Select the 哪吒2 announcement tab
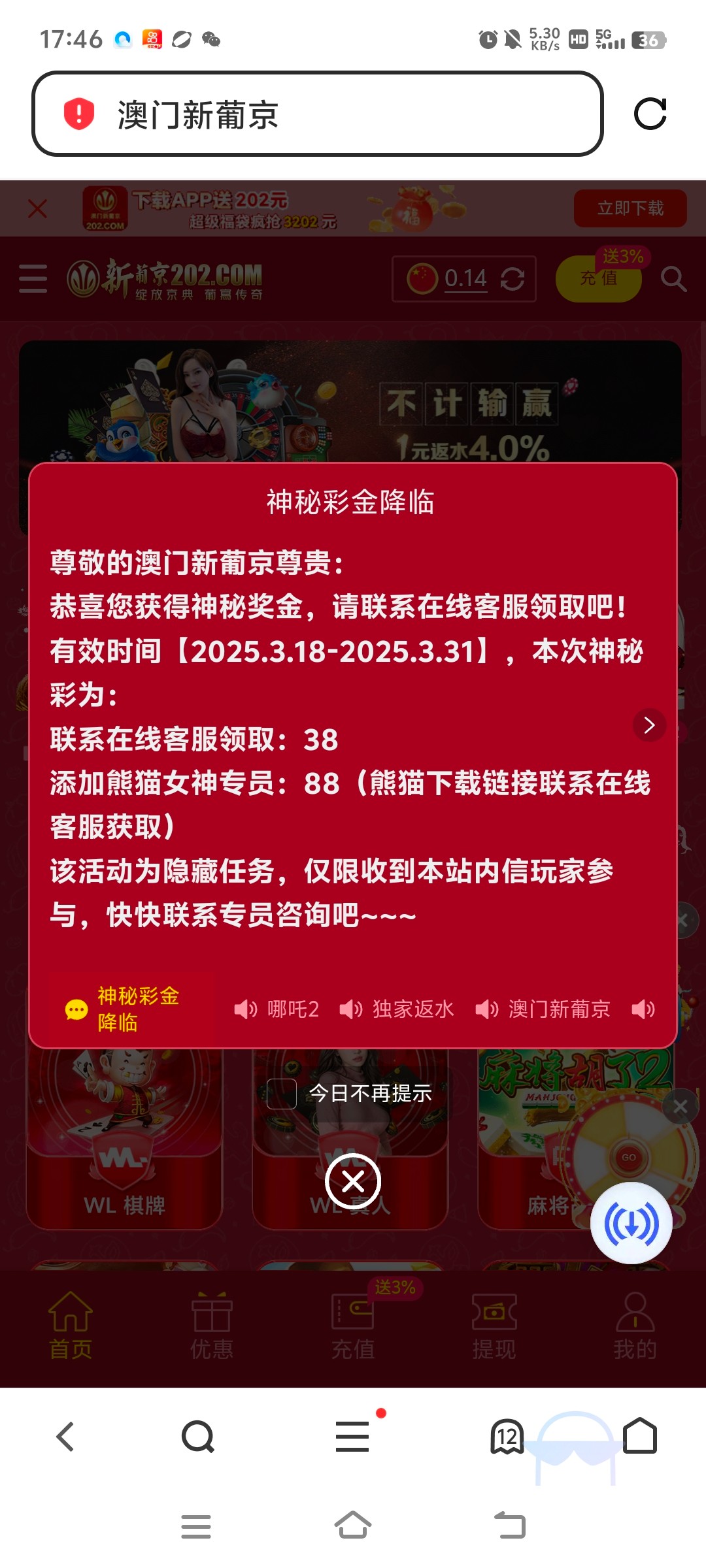Image resolution: width=706 pixels, height=1568 pixels. tap(277, 1009)
